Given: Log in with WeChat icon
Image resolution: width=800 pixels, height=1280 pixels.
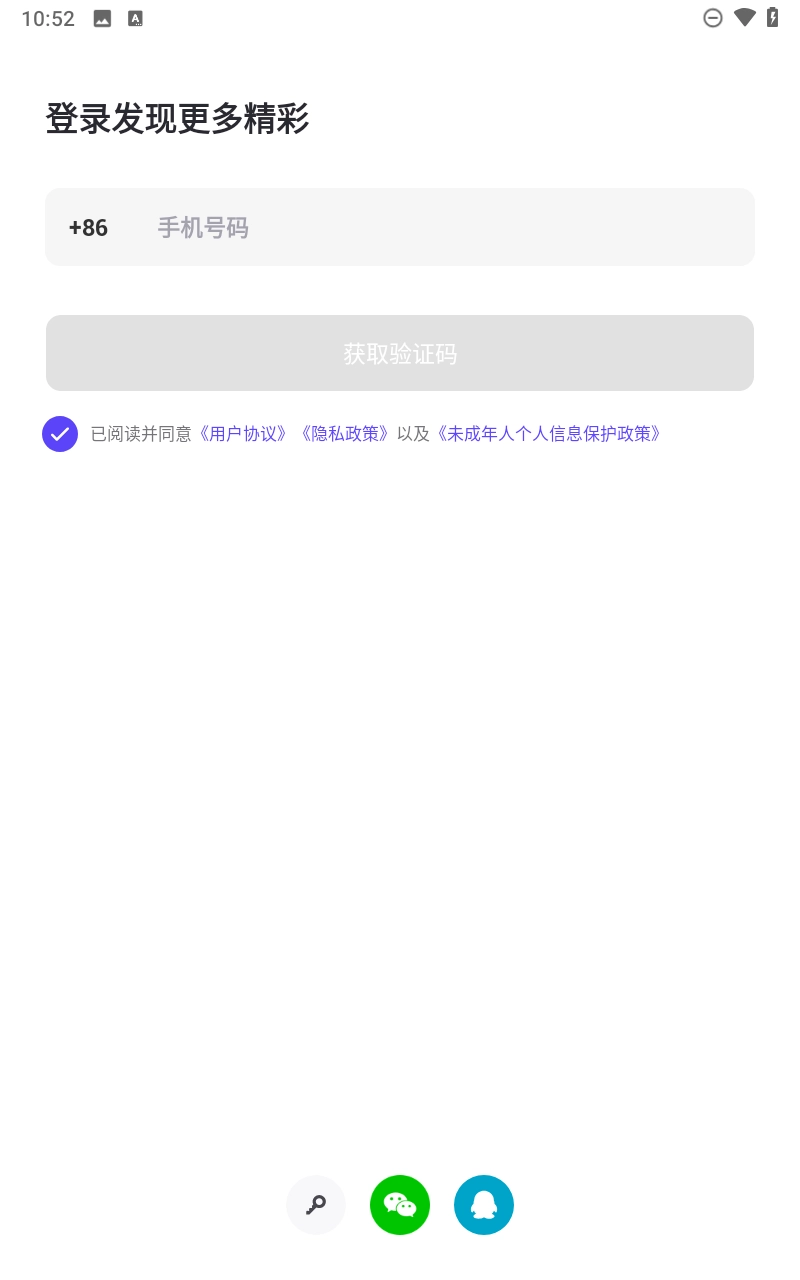Looking at the screenshot, I should pyautogui.click(x=400, y=1205).
